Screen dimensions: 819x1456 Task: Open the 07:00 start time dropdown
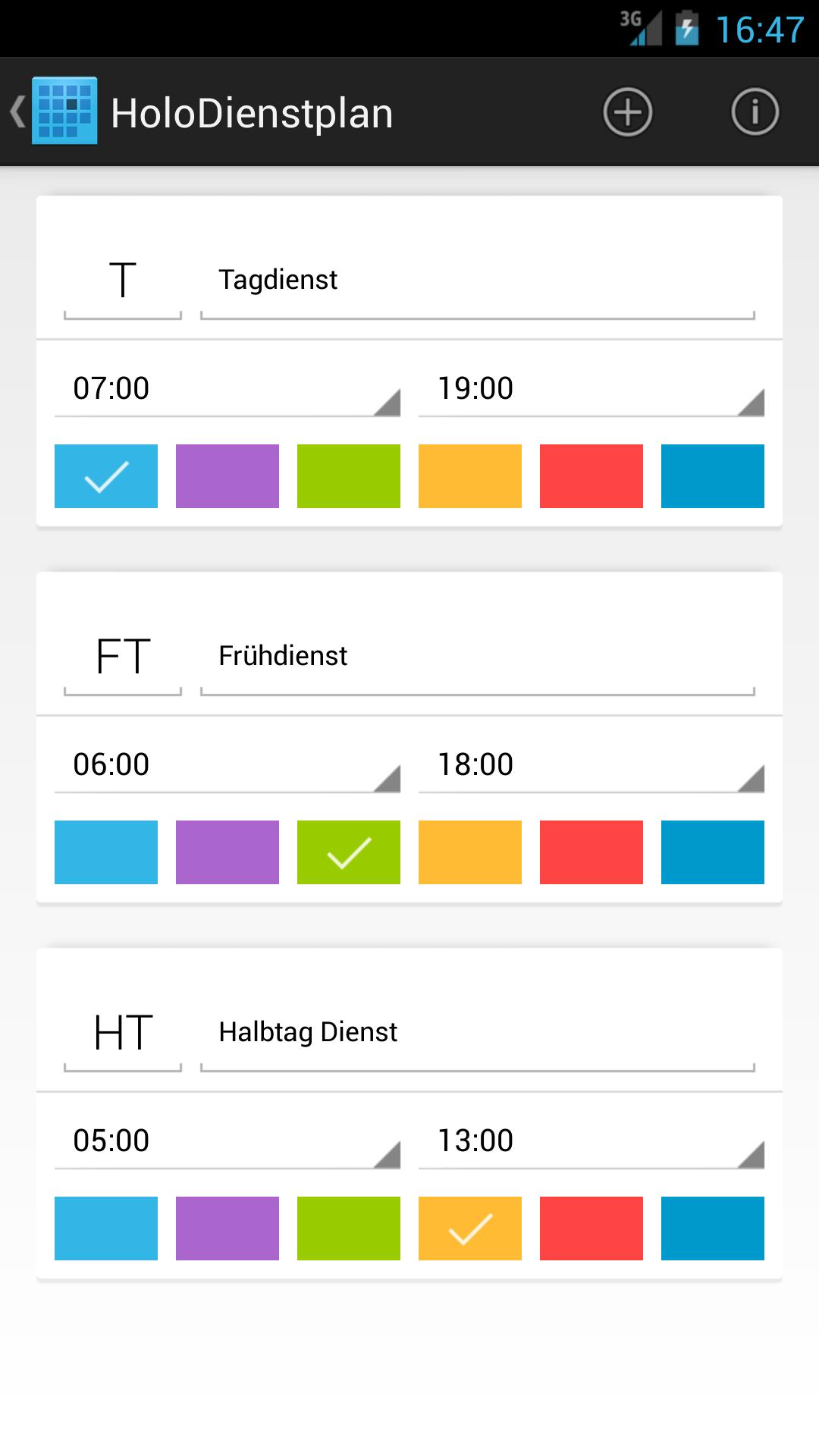227,388
